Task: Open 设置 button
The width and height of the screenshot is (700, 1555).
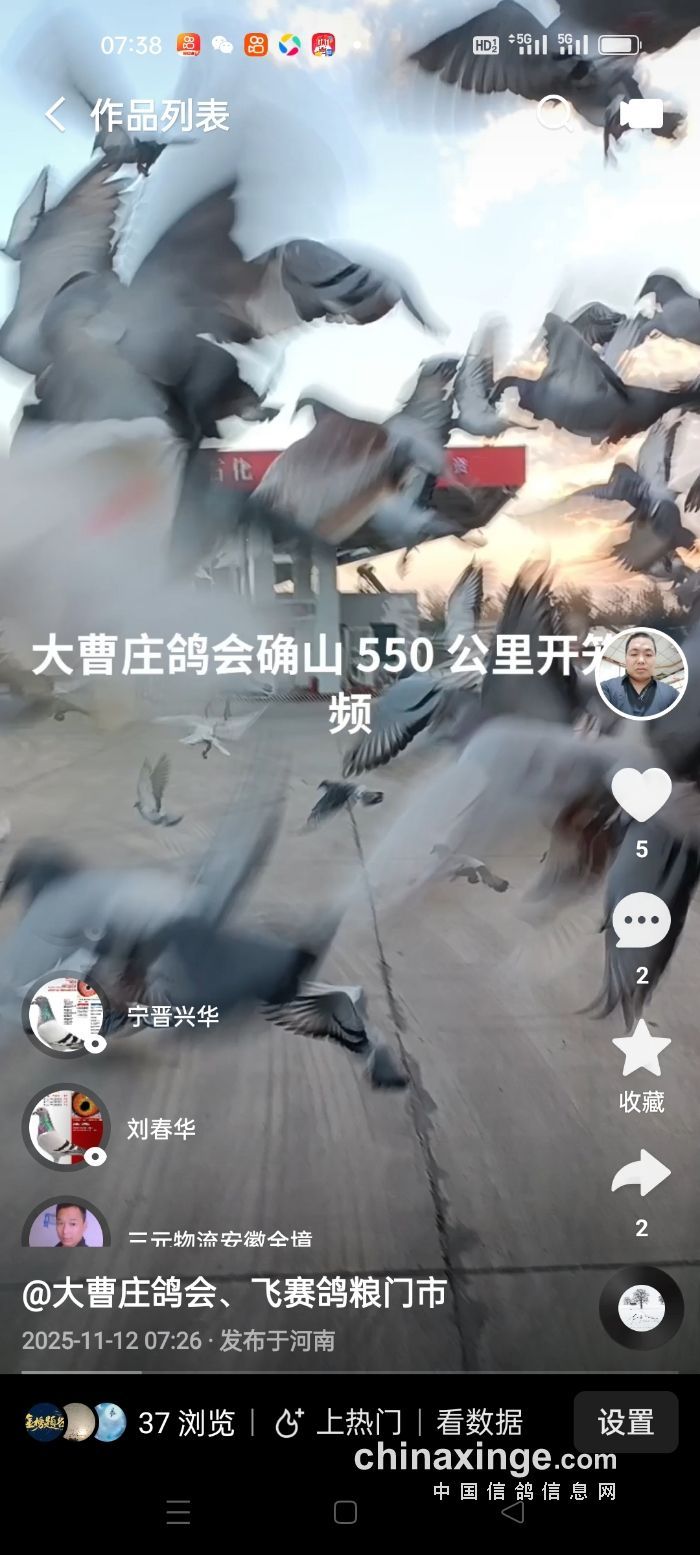Action: pyautogui.click(x=625, y=1422)
